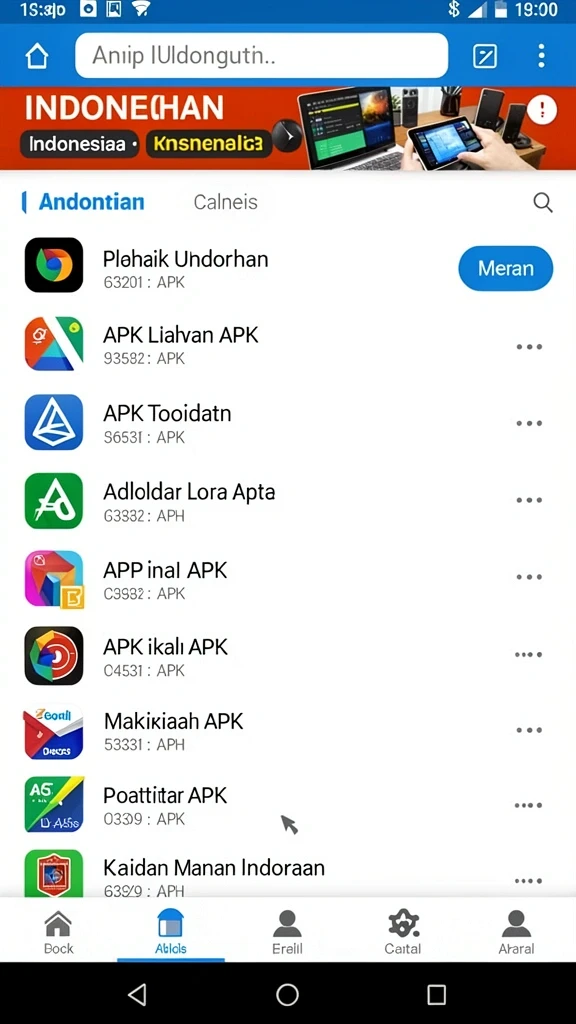Screen dimensions: 576x1024
Task: Open search via the magnifier icon beside Calneis
Action: click(543, 202)
